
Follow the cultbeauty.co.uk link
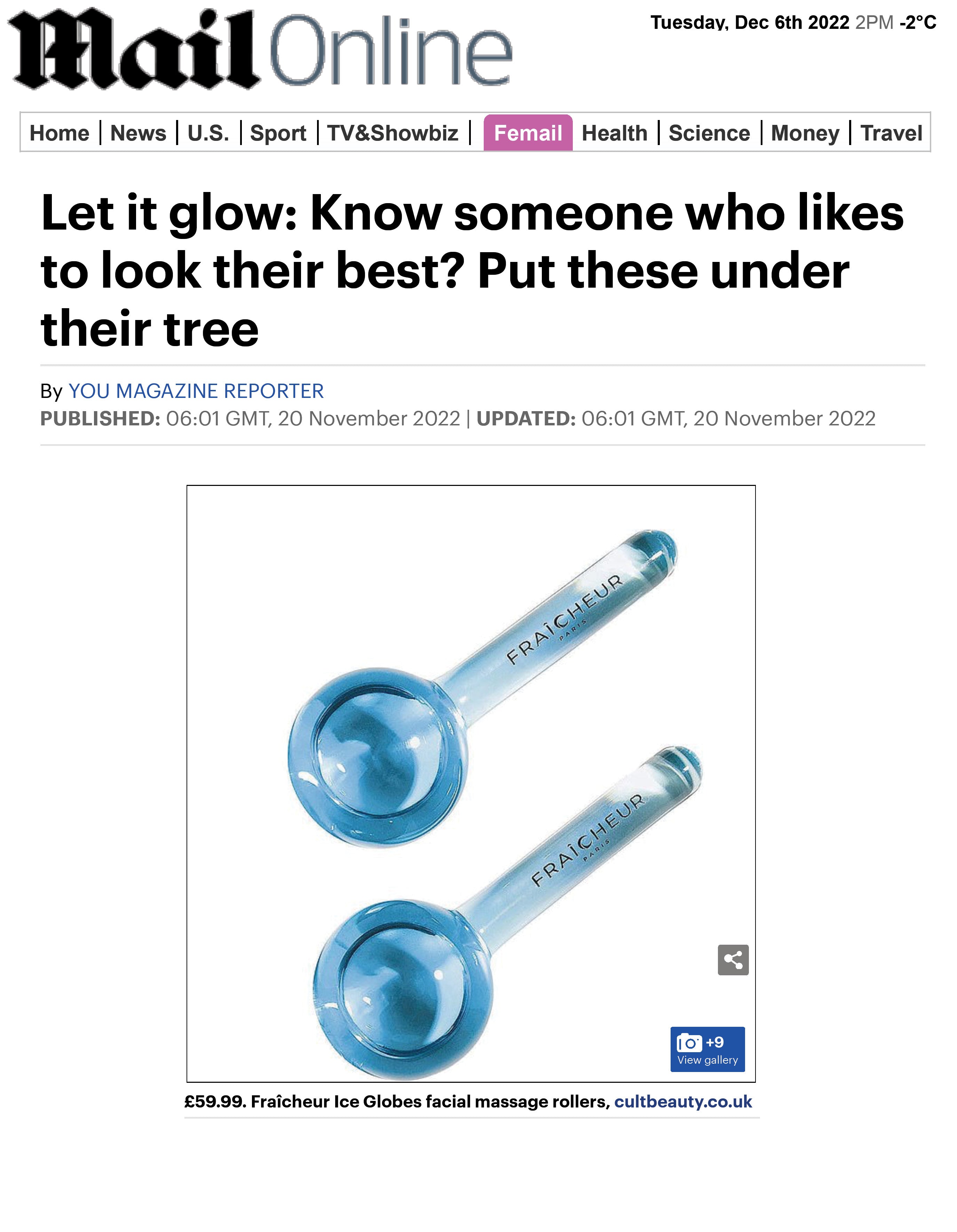tap(683, 1102)
